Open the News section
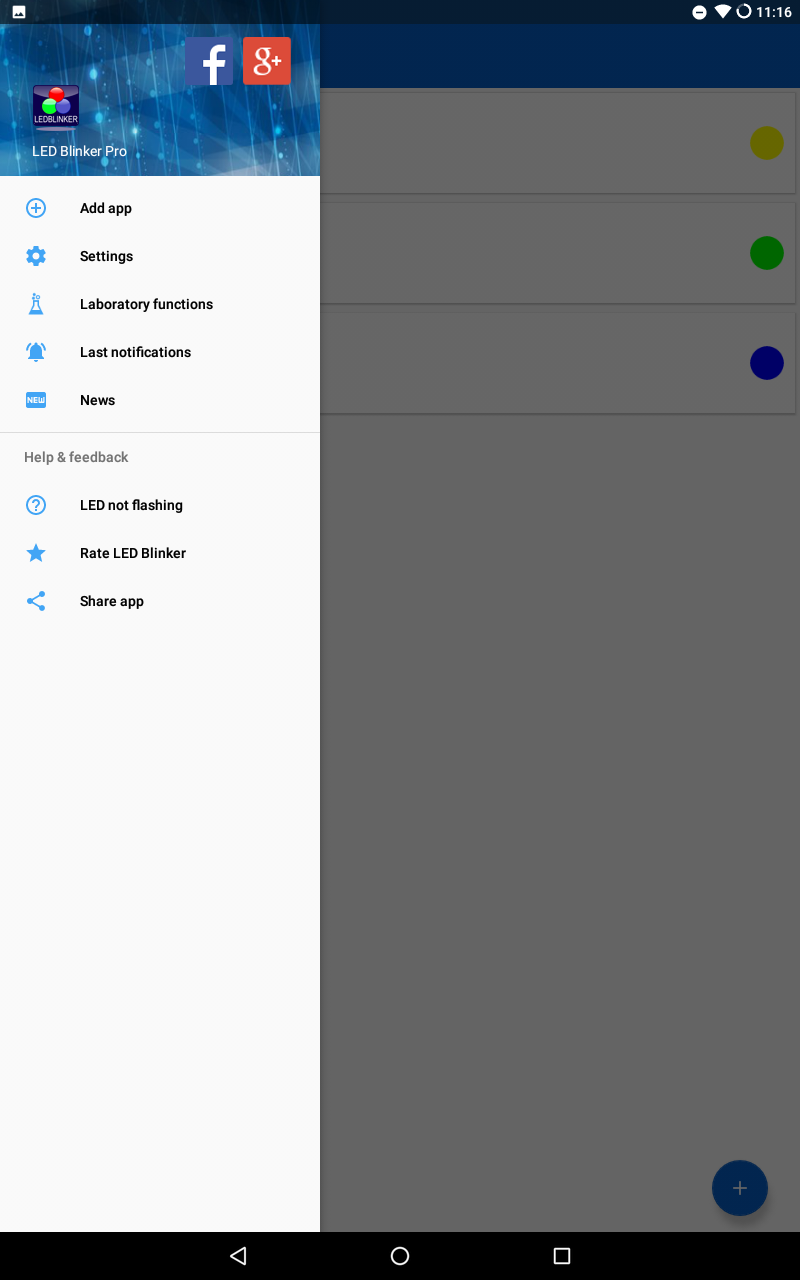The height and width of the screenshot is (1280, 800). pos(97,400)
